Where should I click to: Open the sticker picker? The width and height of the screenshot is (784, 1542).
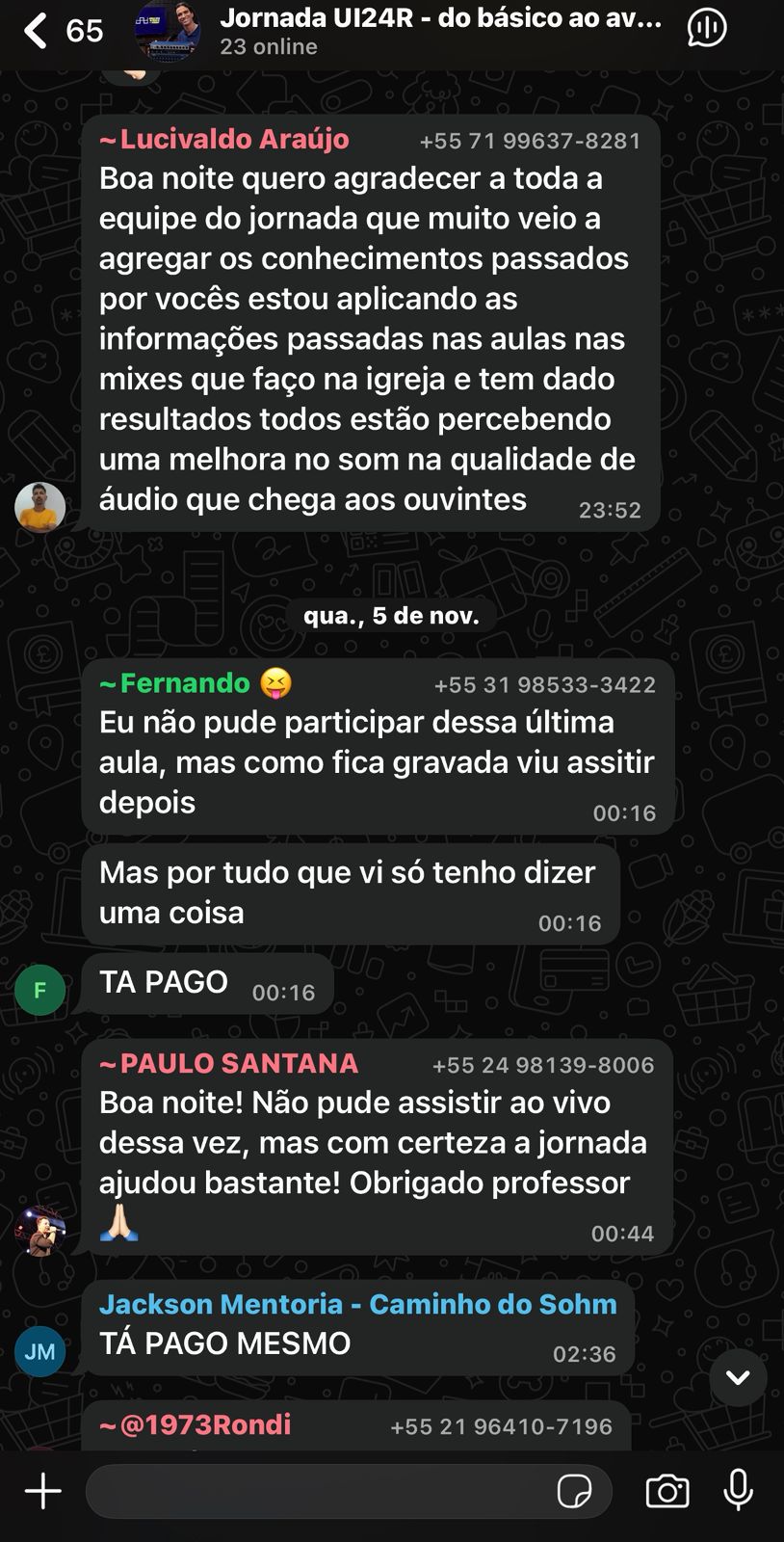pyautogui.click(x=574, y=1491)
